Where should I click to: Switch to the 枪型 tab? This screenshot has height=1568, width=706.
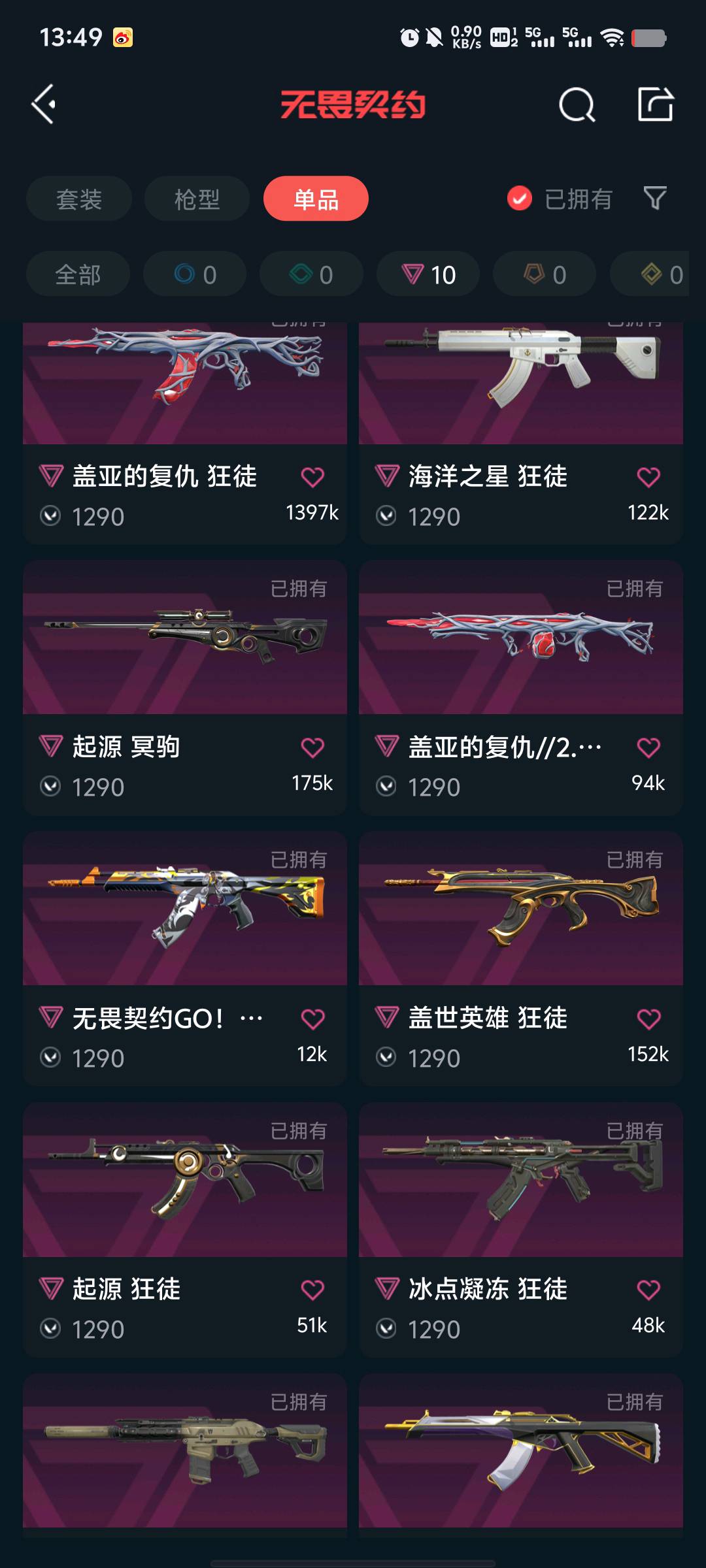point(197,199)
